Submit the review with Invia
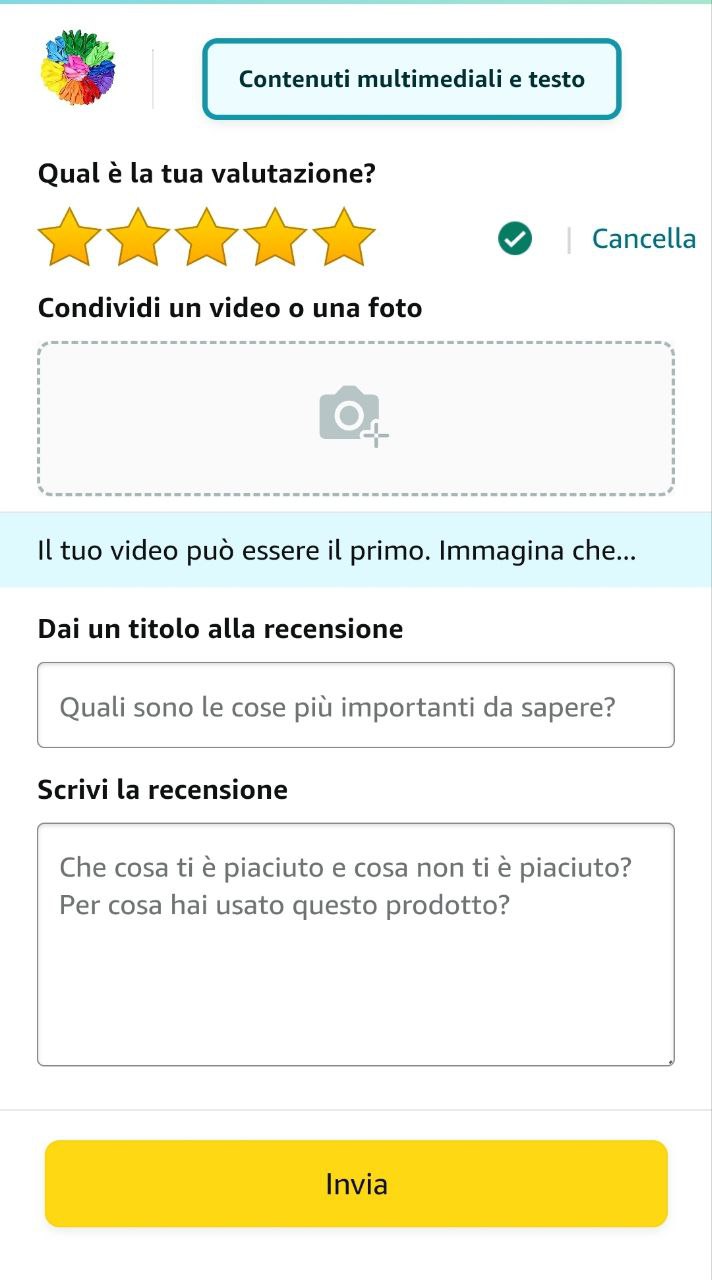 tap(355, 1184)
